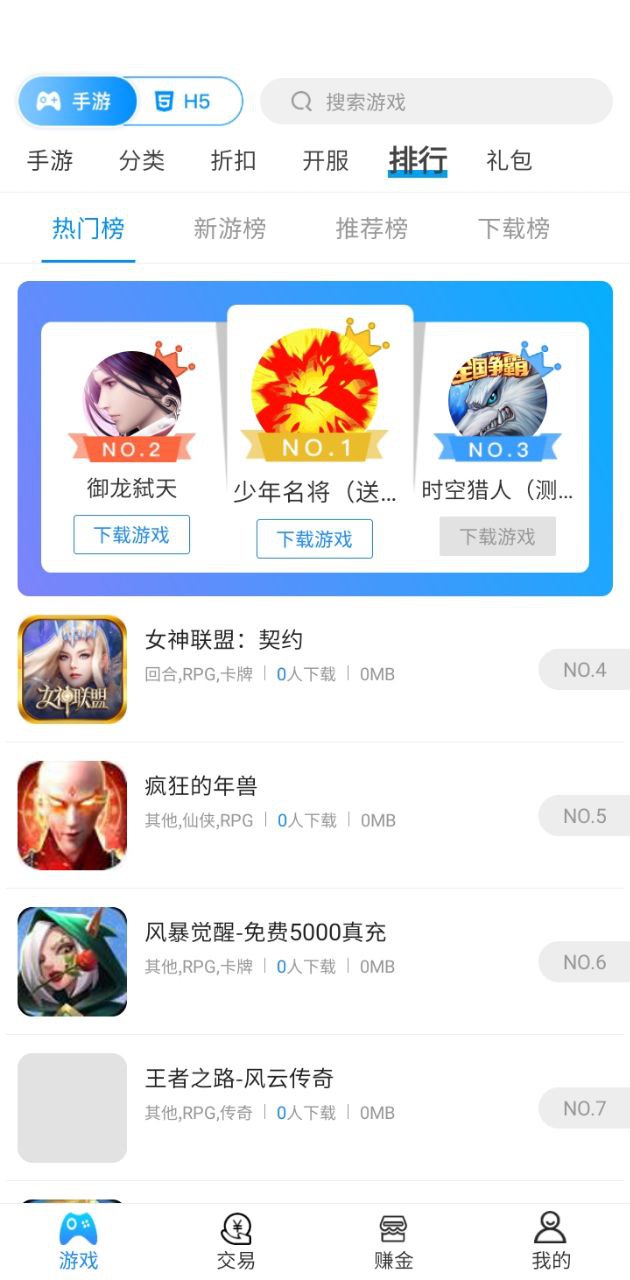Download 御龙弑天 game
630x1280 pixels.
[131, 535]
